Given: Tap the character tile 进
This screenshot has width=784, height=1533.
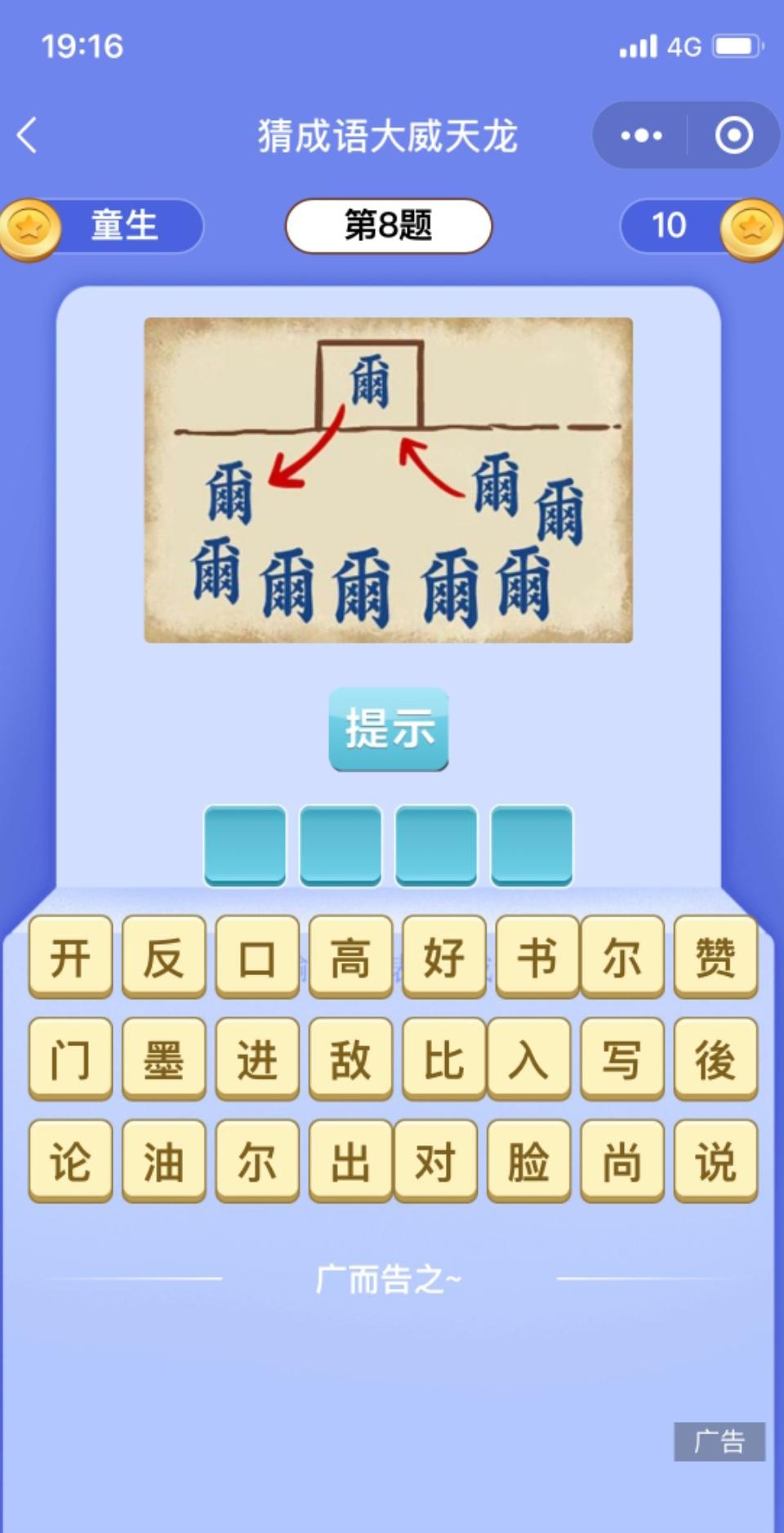Looking at the screenshot, I should tap(257, 1058).
